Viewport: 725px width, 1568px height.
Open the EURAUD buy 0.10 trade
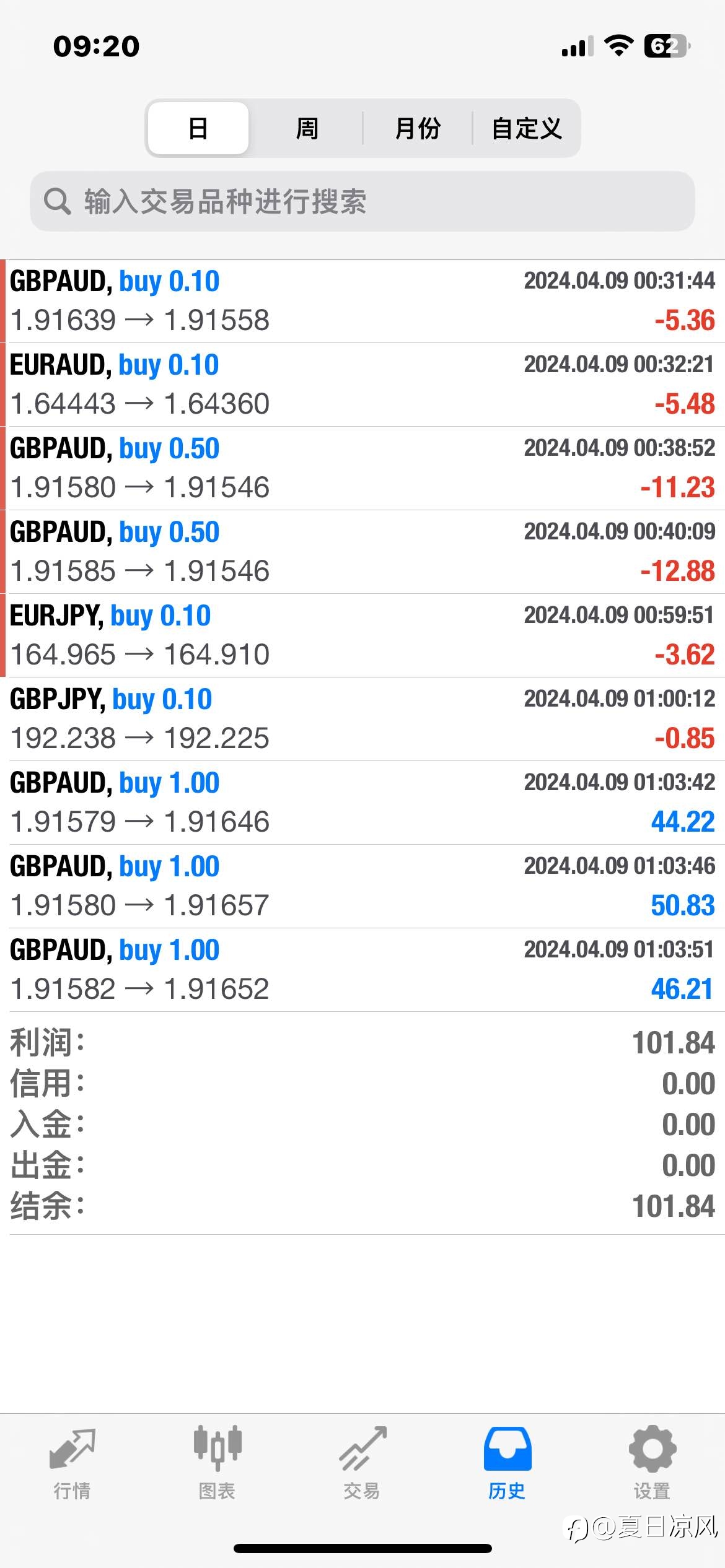pos(362,385)
